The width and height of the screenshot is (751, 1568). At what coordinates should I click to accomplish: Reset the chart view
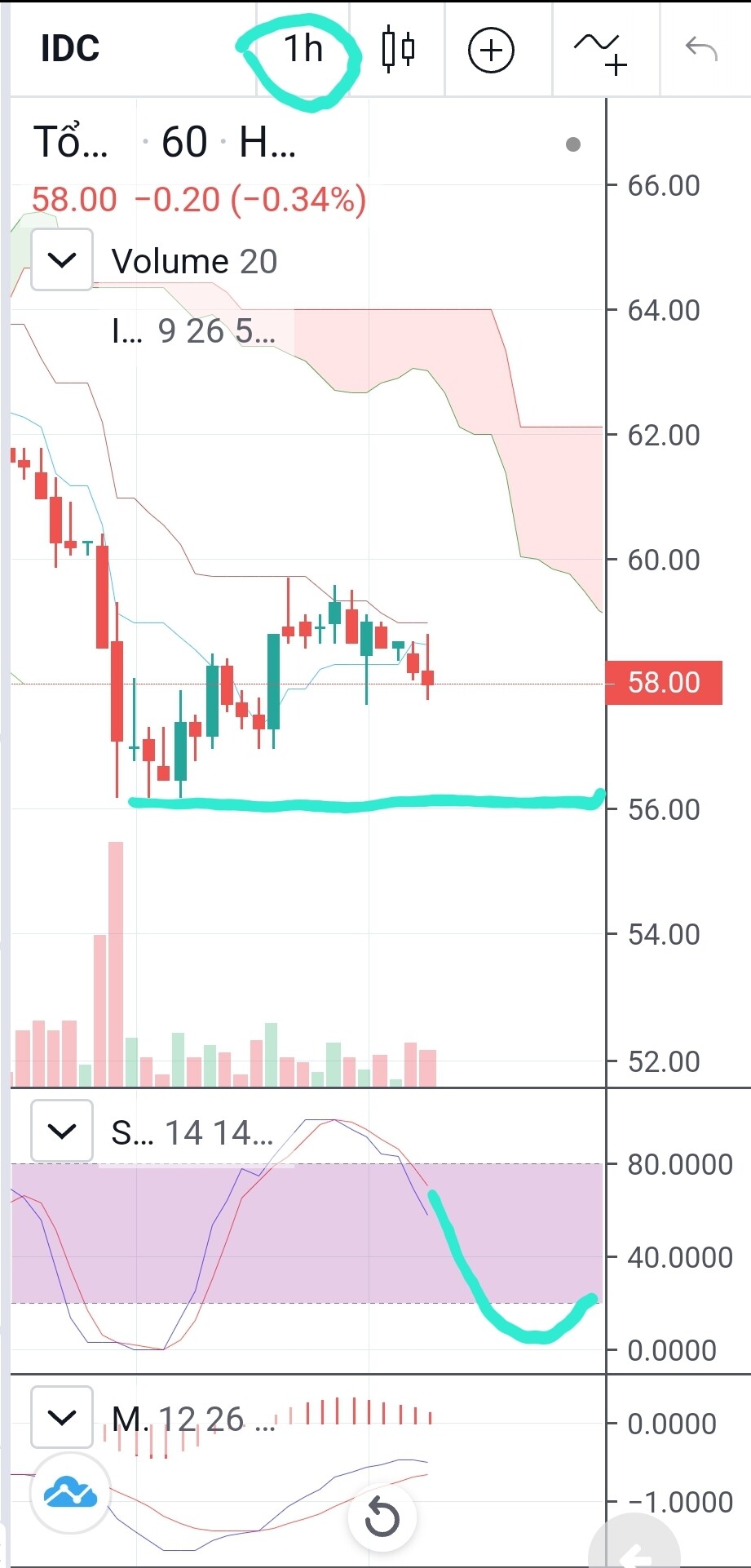pyautogui.click(x=382, y=1518)
